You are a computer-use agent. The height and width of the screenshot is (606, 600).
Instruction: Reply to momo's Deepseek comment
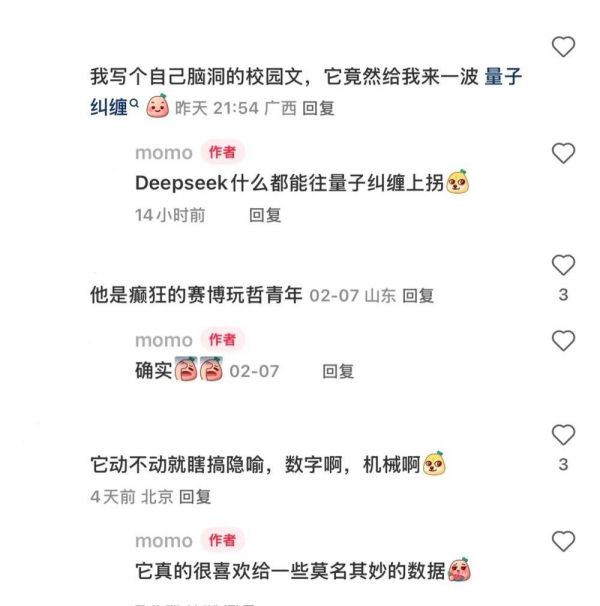pyautogui.click(x=265, y=214)
